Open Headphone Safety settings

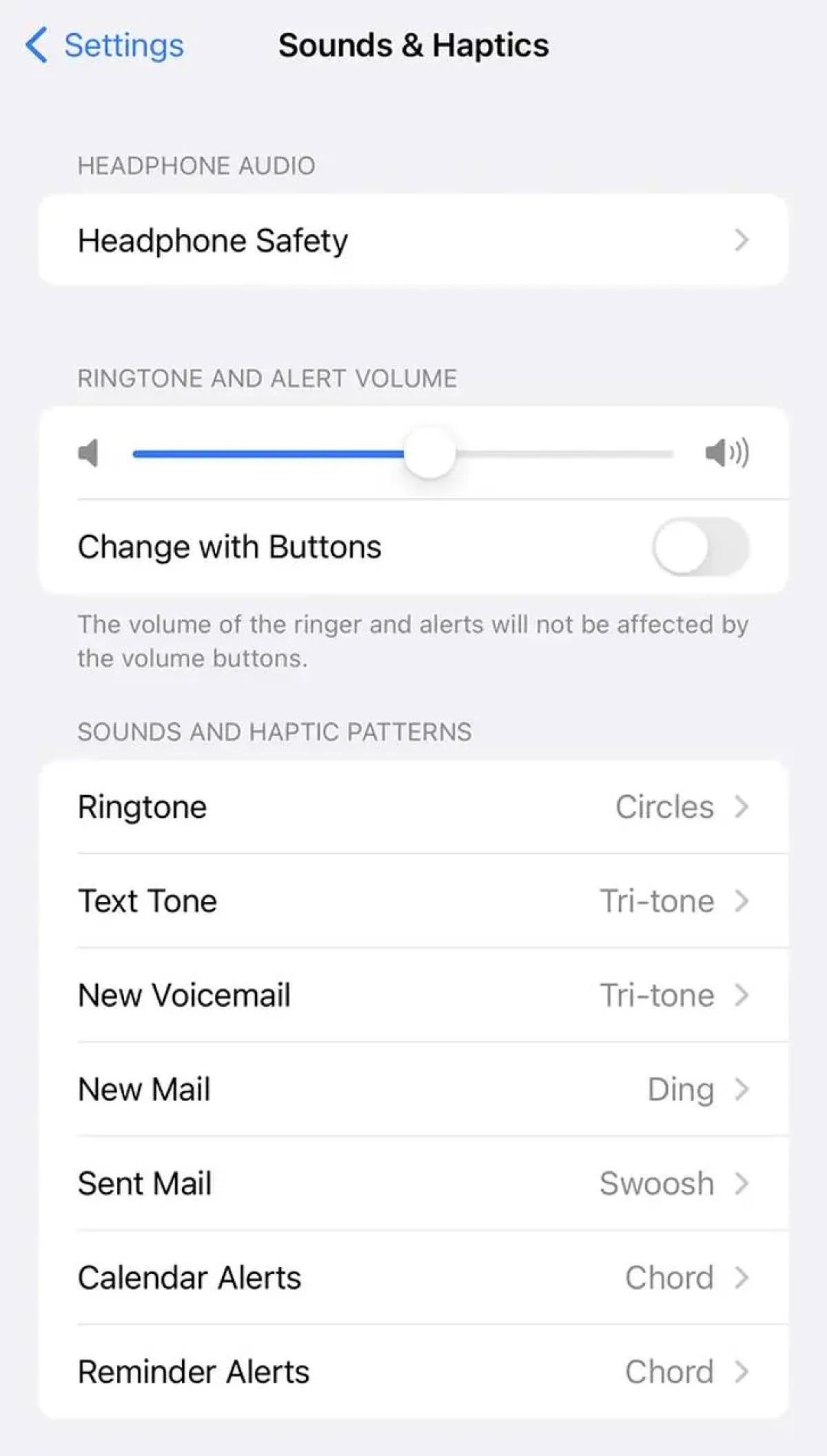[413, 240]
